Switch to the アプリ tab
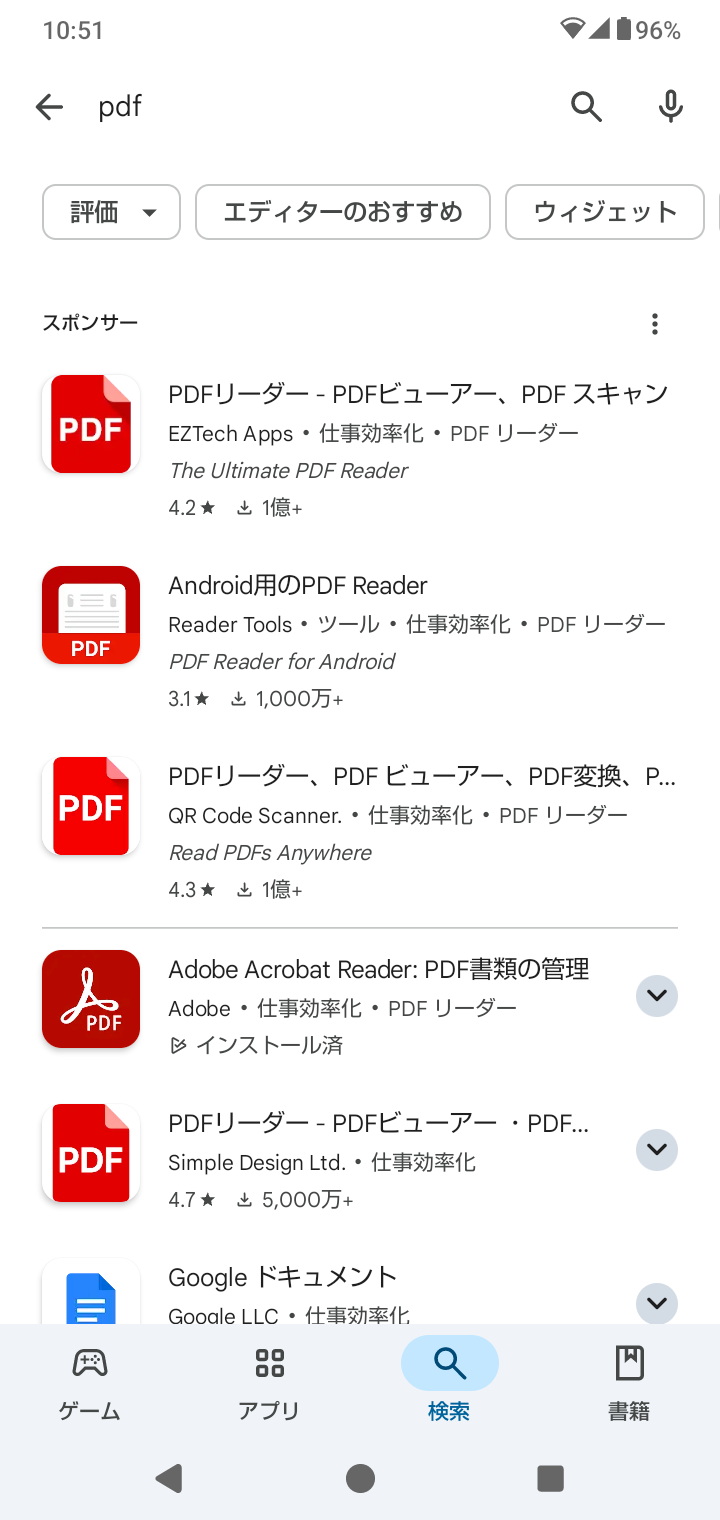 (269, 1383)
